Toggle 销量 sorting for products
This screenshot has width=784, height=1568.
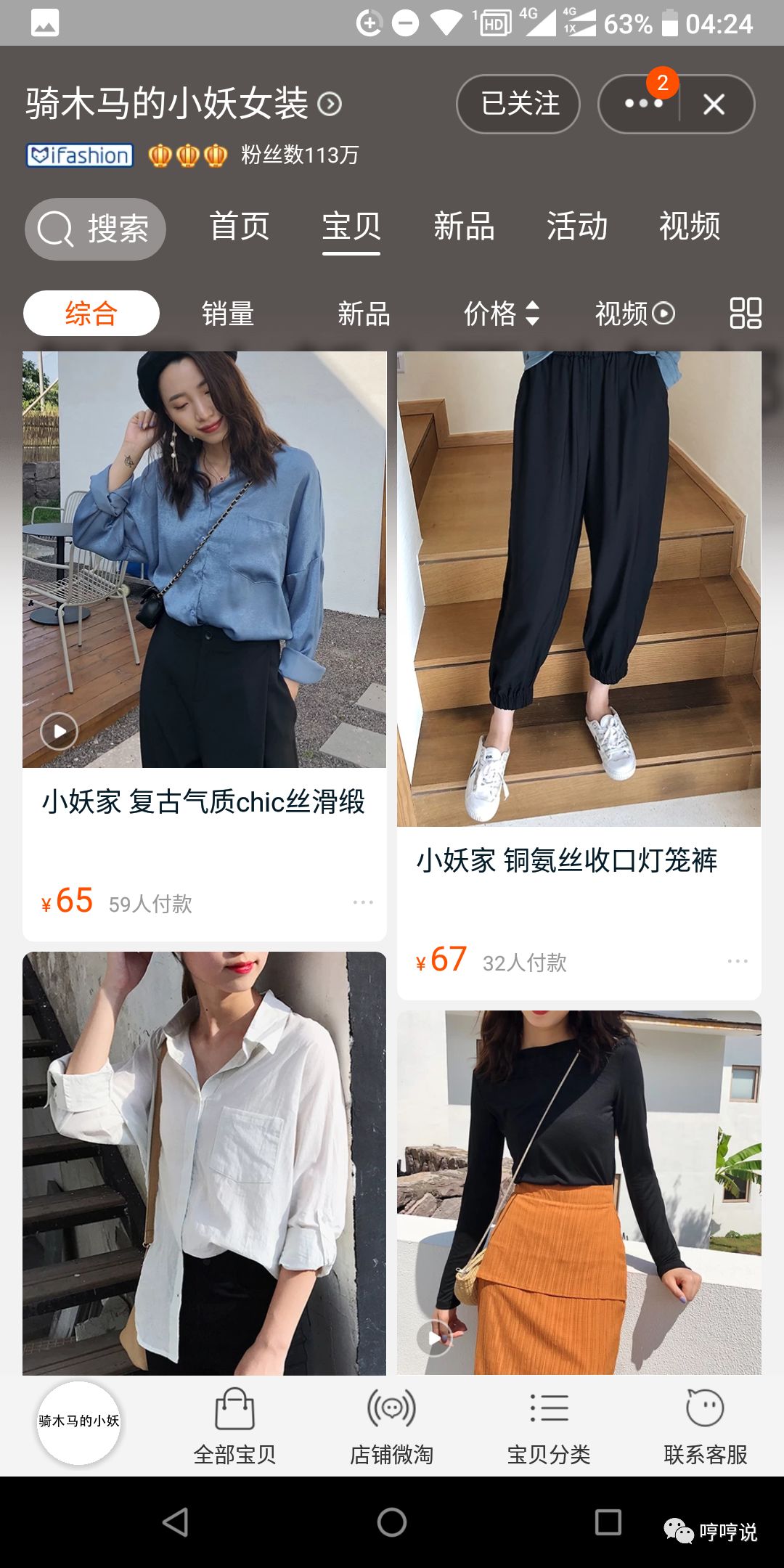(228, 313)
